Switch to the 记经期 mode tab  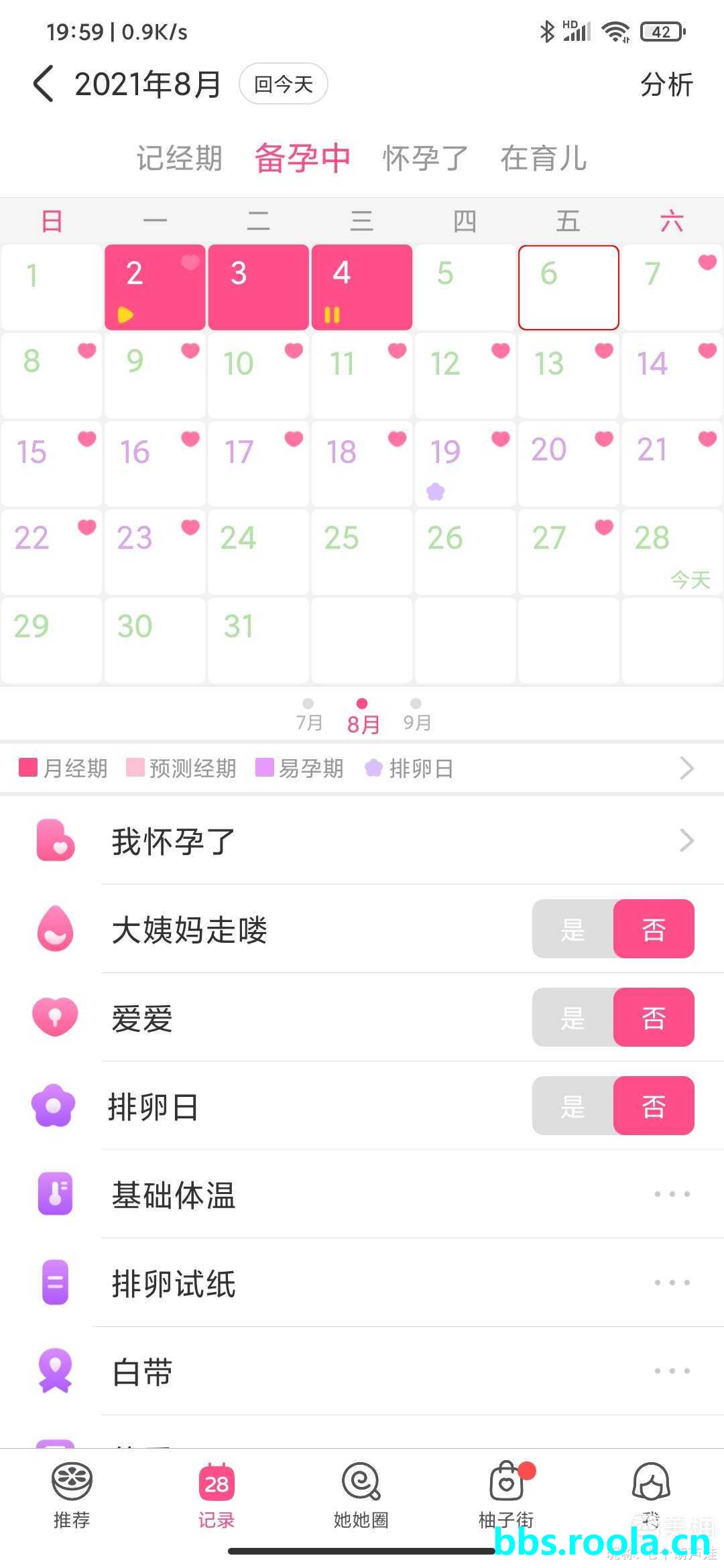[179, 159]
